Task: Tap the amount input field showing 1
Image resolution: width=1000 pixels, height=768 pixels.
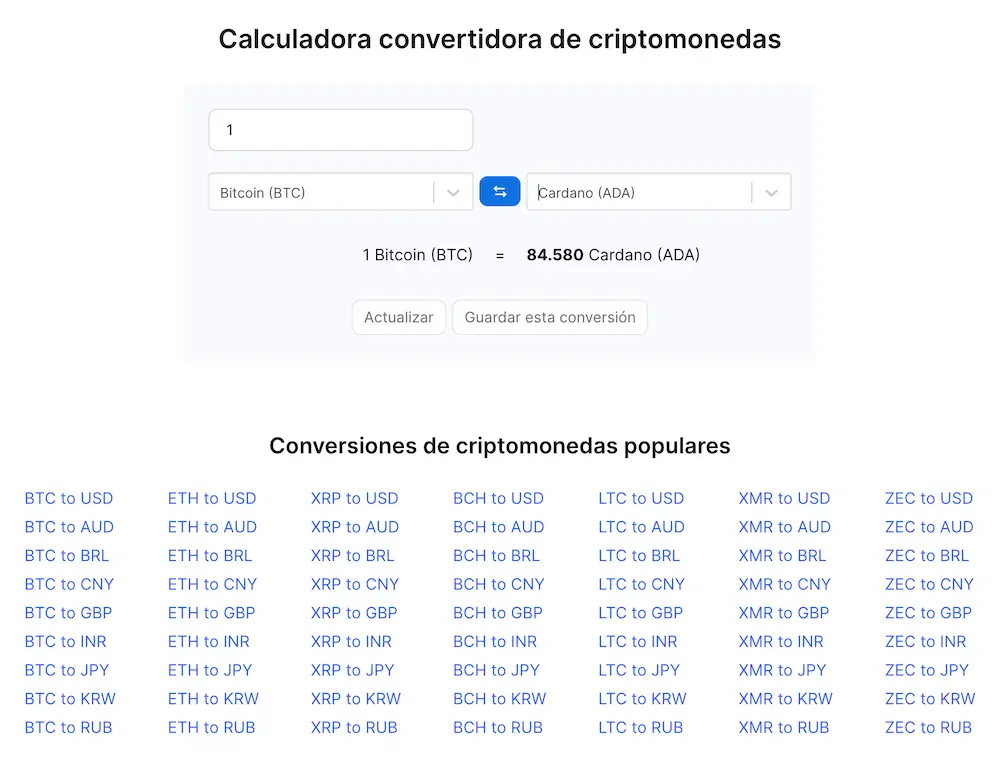Action: [340, 130]
